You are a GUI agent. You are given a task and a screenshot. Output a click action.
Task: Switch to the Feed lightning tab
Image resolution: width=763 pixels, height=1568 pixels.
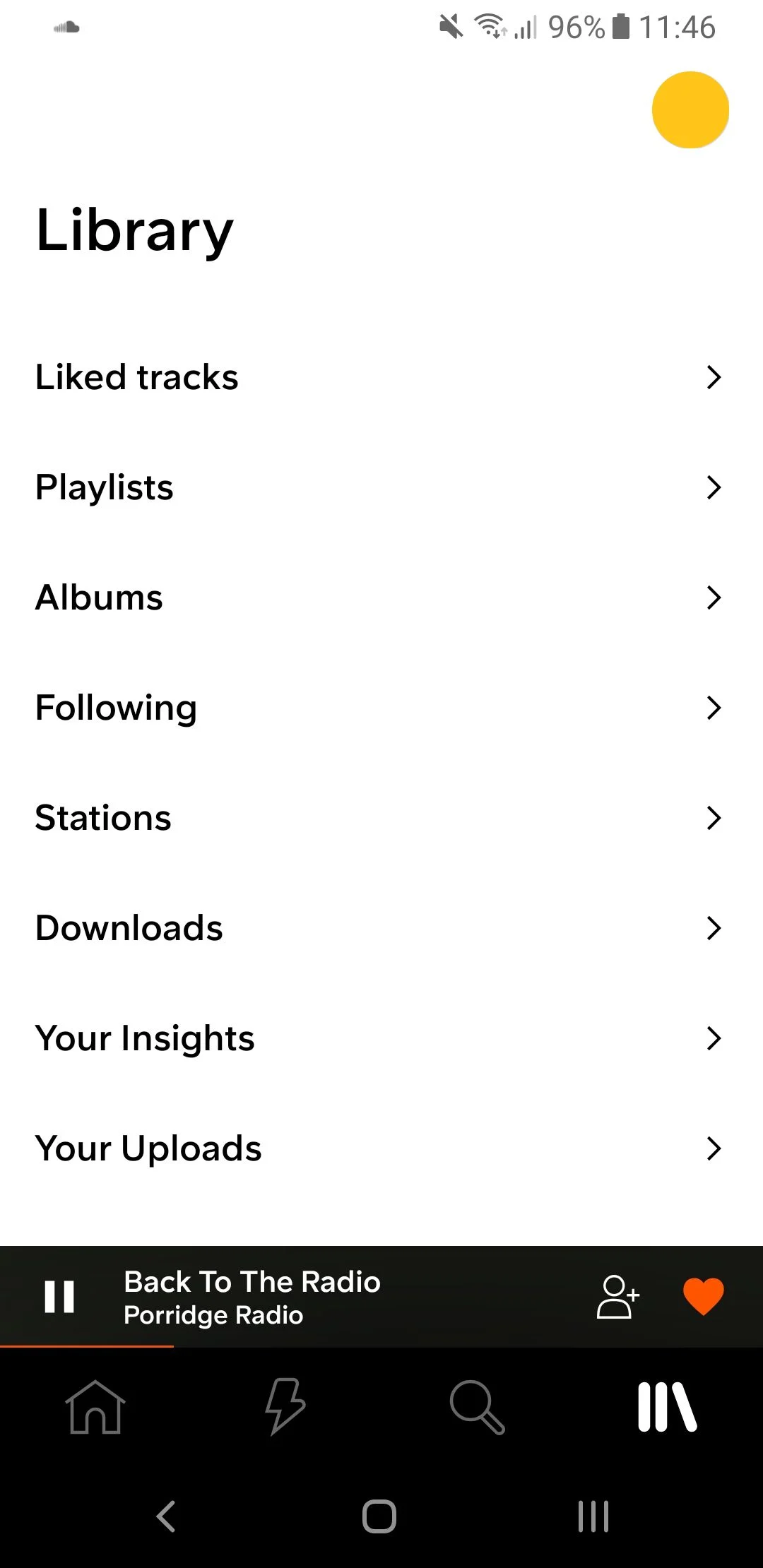[285, 1407]
